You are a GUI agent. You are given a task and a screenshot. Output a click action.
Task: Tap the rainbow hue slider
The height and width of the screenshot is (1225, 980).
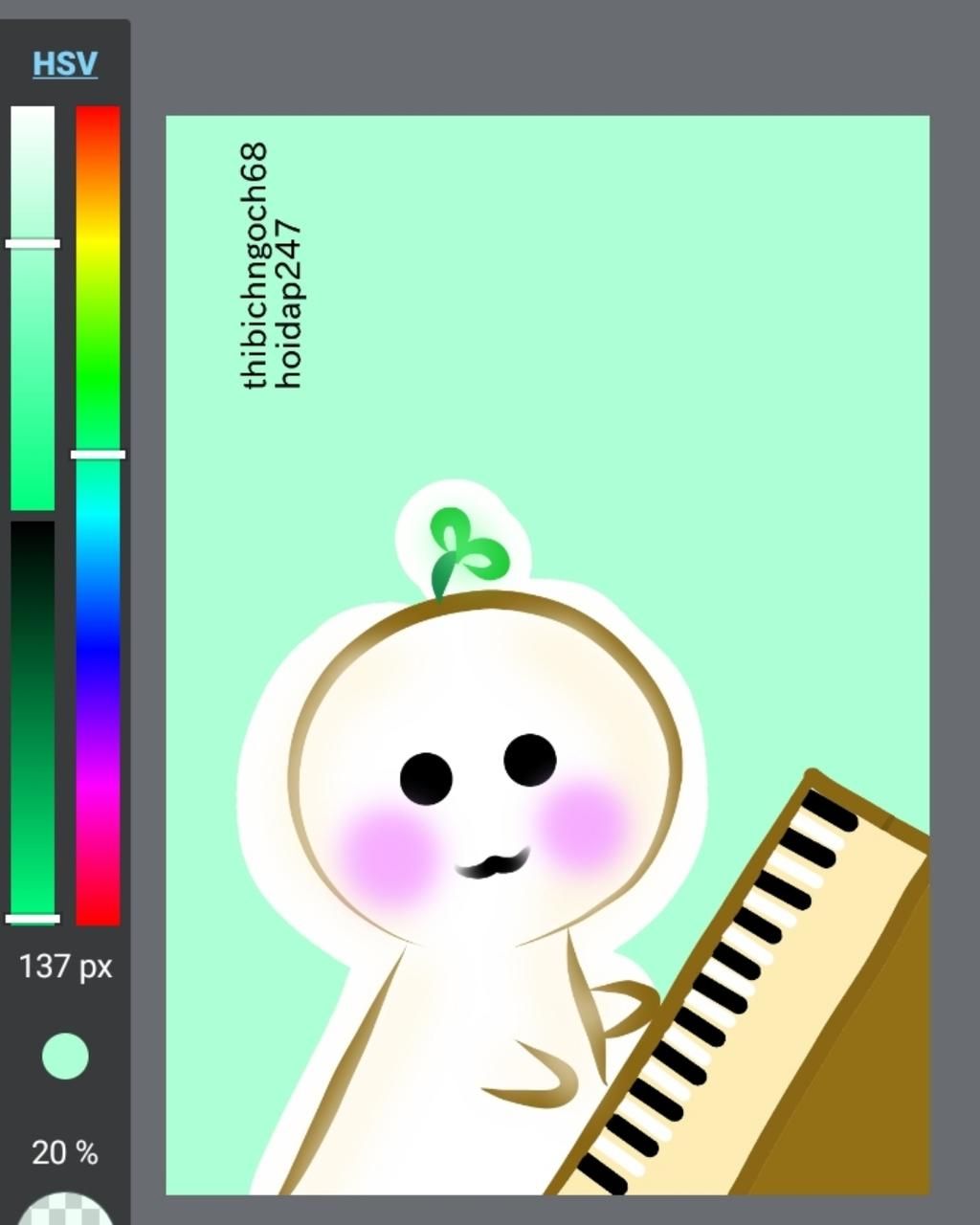[x=98, y=517]
